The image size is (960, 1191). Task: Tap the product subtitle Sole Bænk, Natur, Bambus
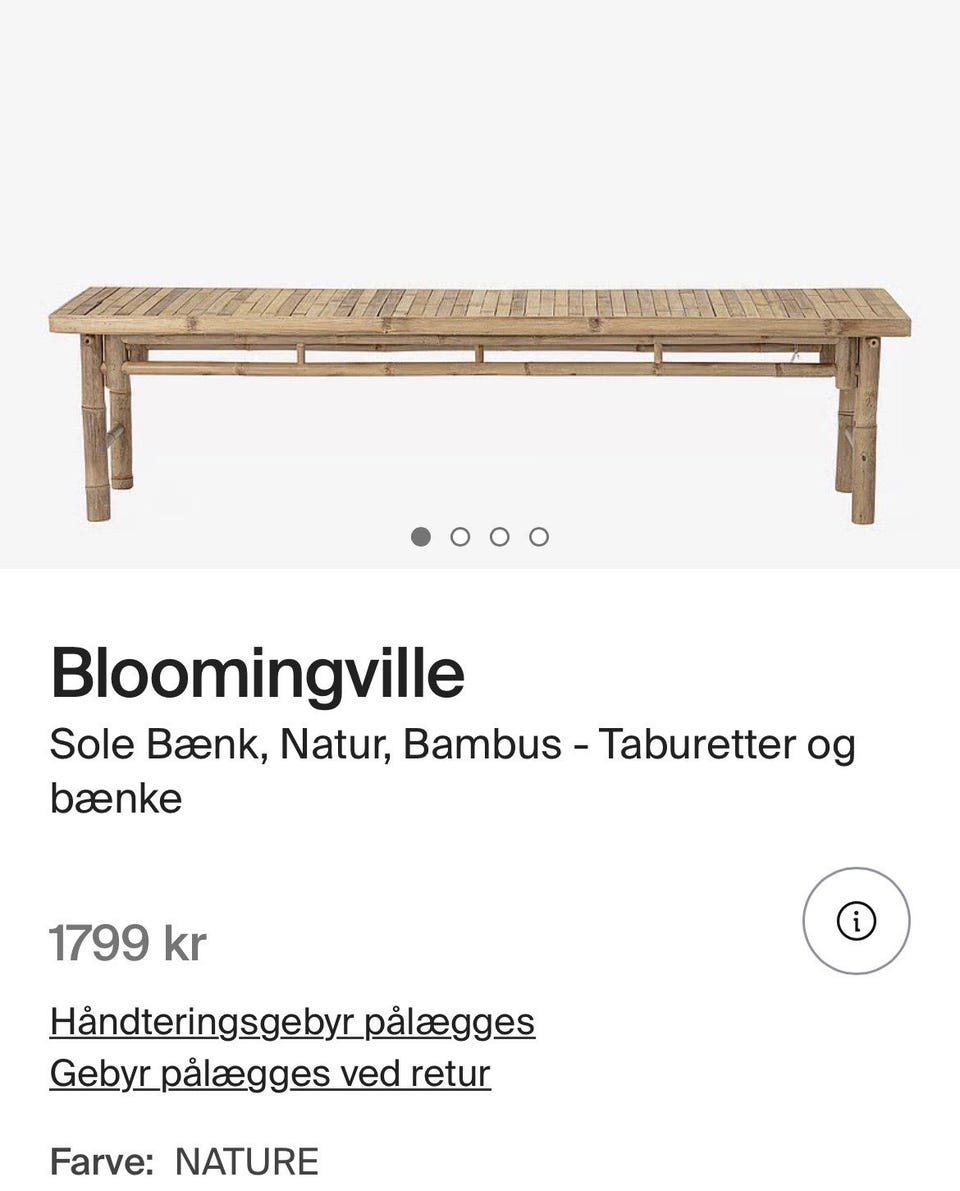point(452,742)
